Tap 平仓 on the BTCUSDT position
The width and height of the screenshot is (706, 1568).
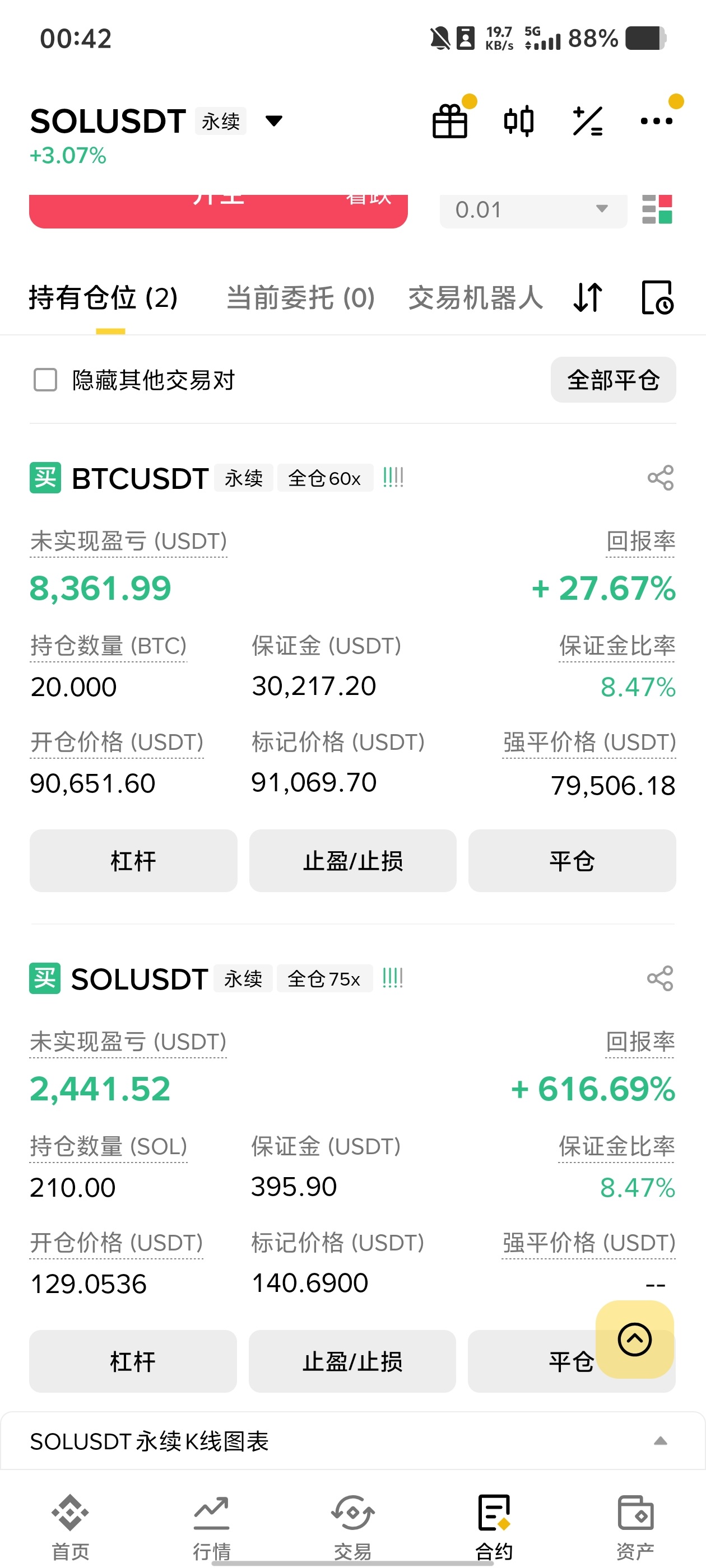[x=572, y=861]
